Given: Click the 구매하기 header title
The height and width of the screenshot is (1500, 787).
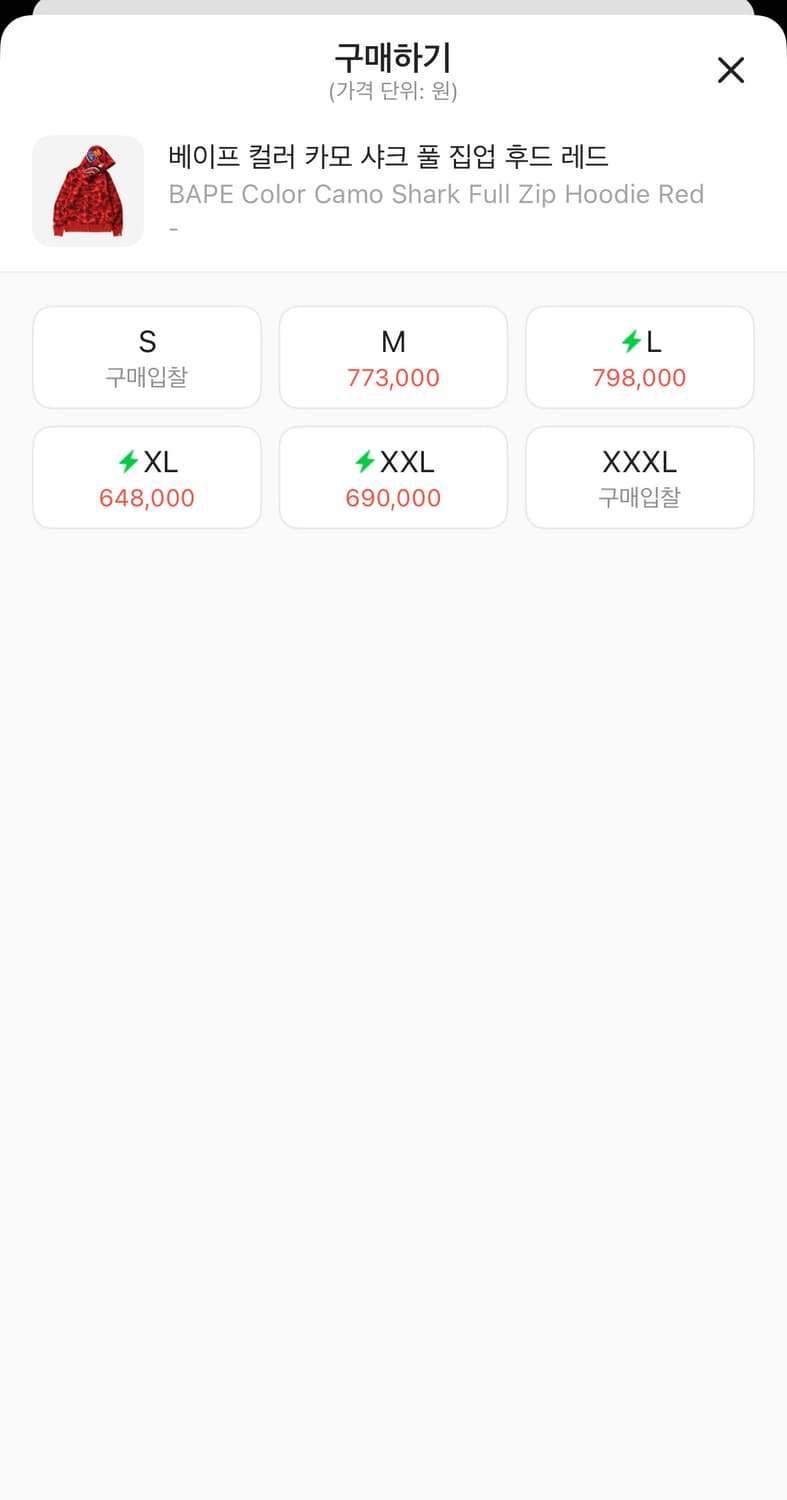Looking at the screenshot, I should 393,60.
